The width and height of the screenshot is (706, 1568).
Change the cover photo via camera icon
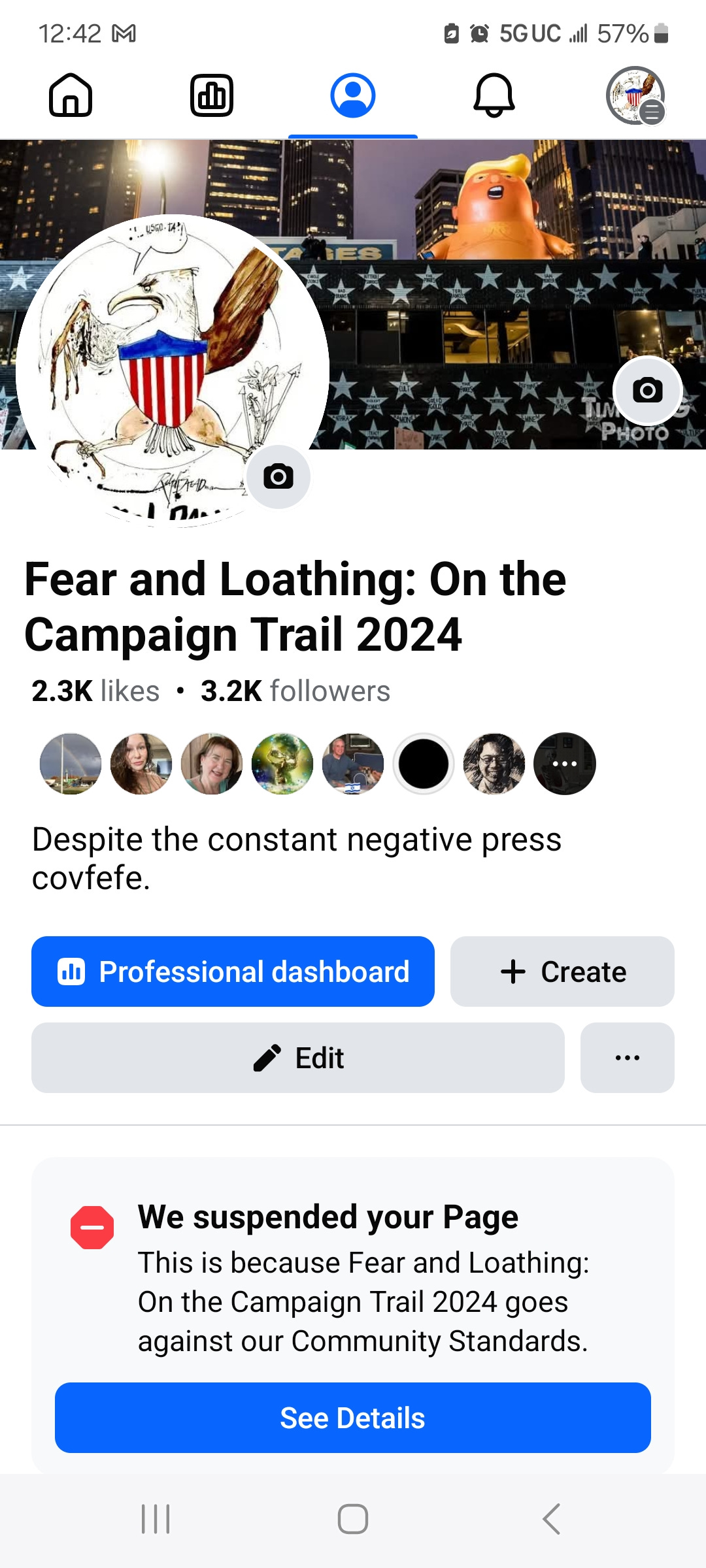647,391
